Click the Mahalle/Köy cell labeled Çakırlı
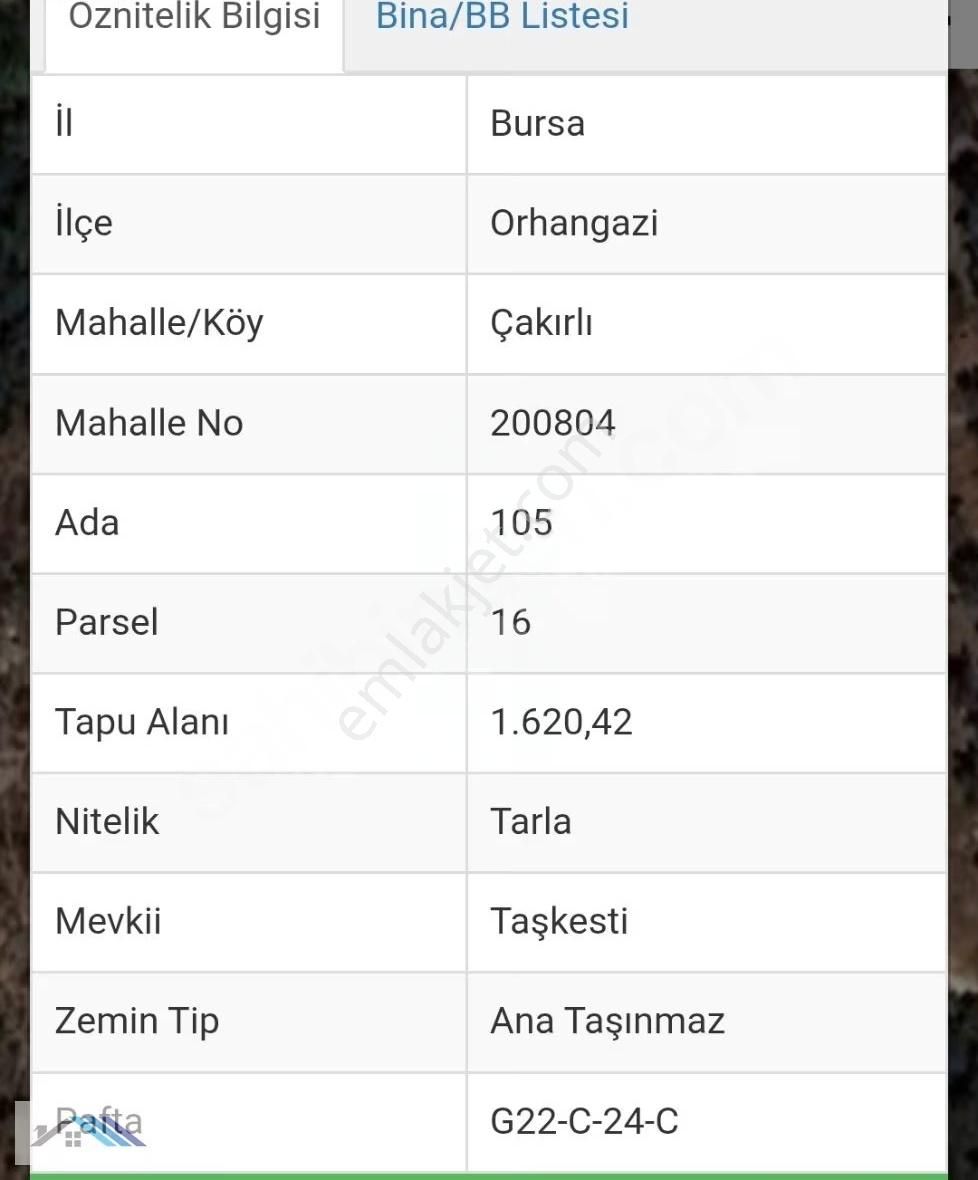The width and height of the screenshot is (978, 1180). (540, 324)
